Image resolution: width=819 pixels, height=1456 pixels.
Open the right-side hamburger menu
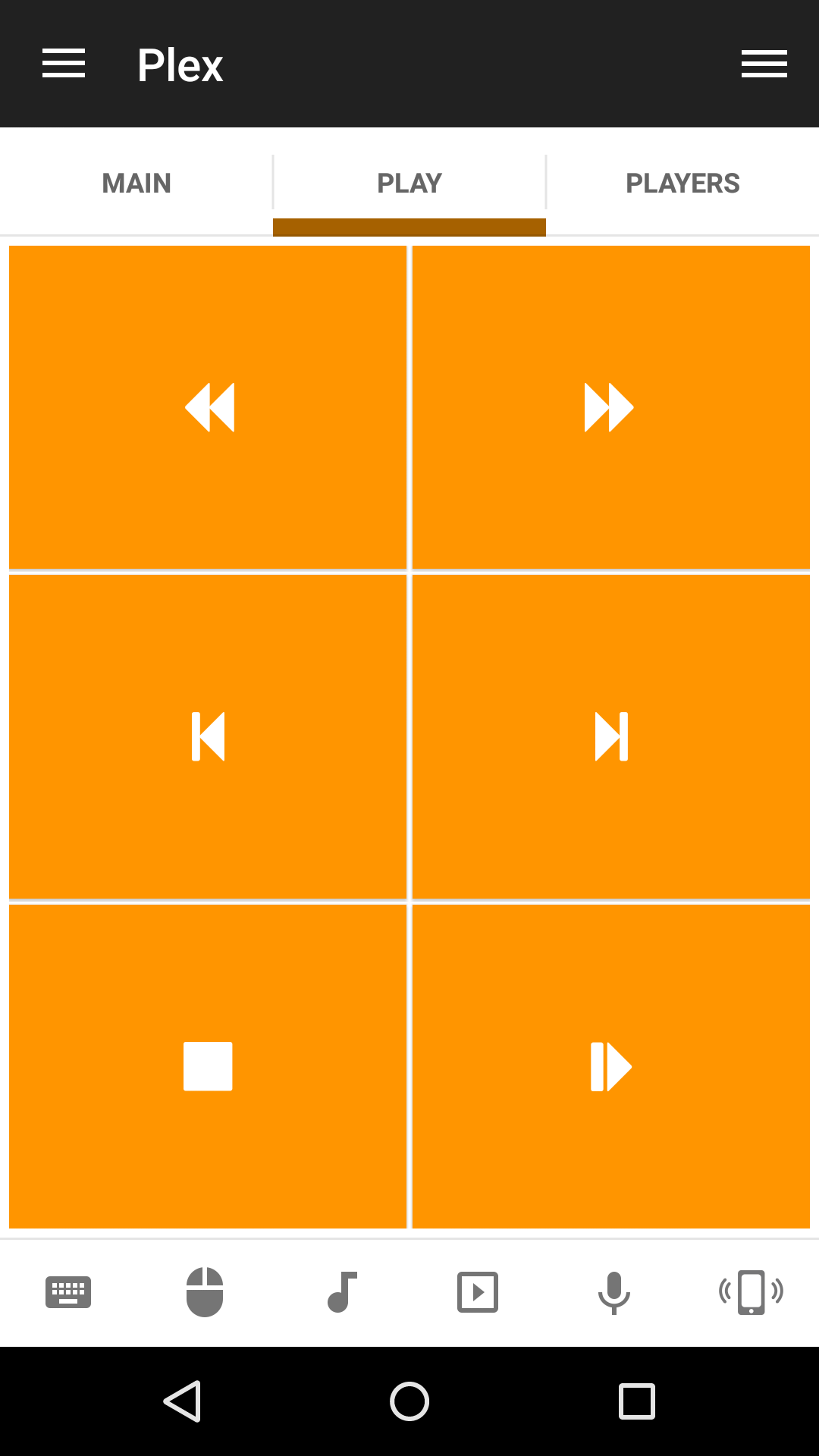[764, 64]
